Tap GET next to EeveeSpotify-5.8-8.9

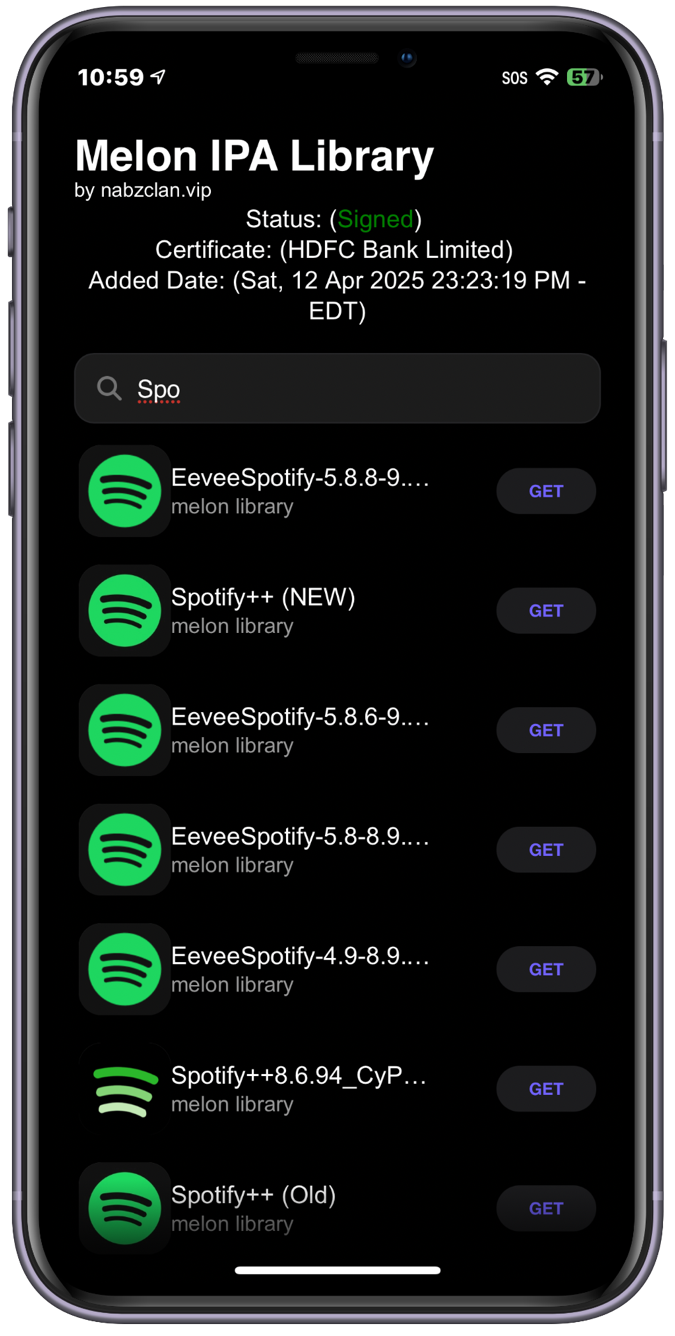(x=546, y=850)
